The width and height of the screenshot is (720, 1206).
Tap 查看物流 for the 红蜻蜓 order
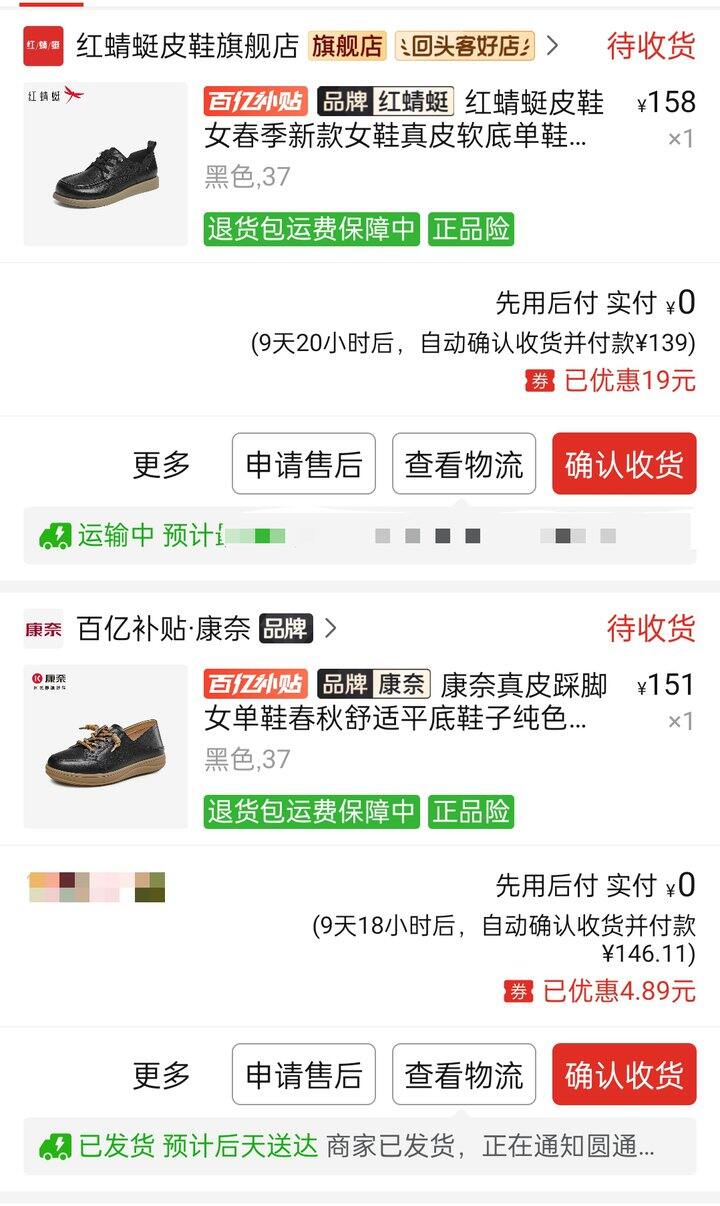point(464,464)
